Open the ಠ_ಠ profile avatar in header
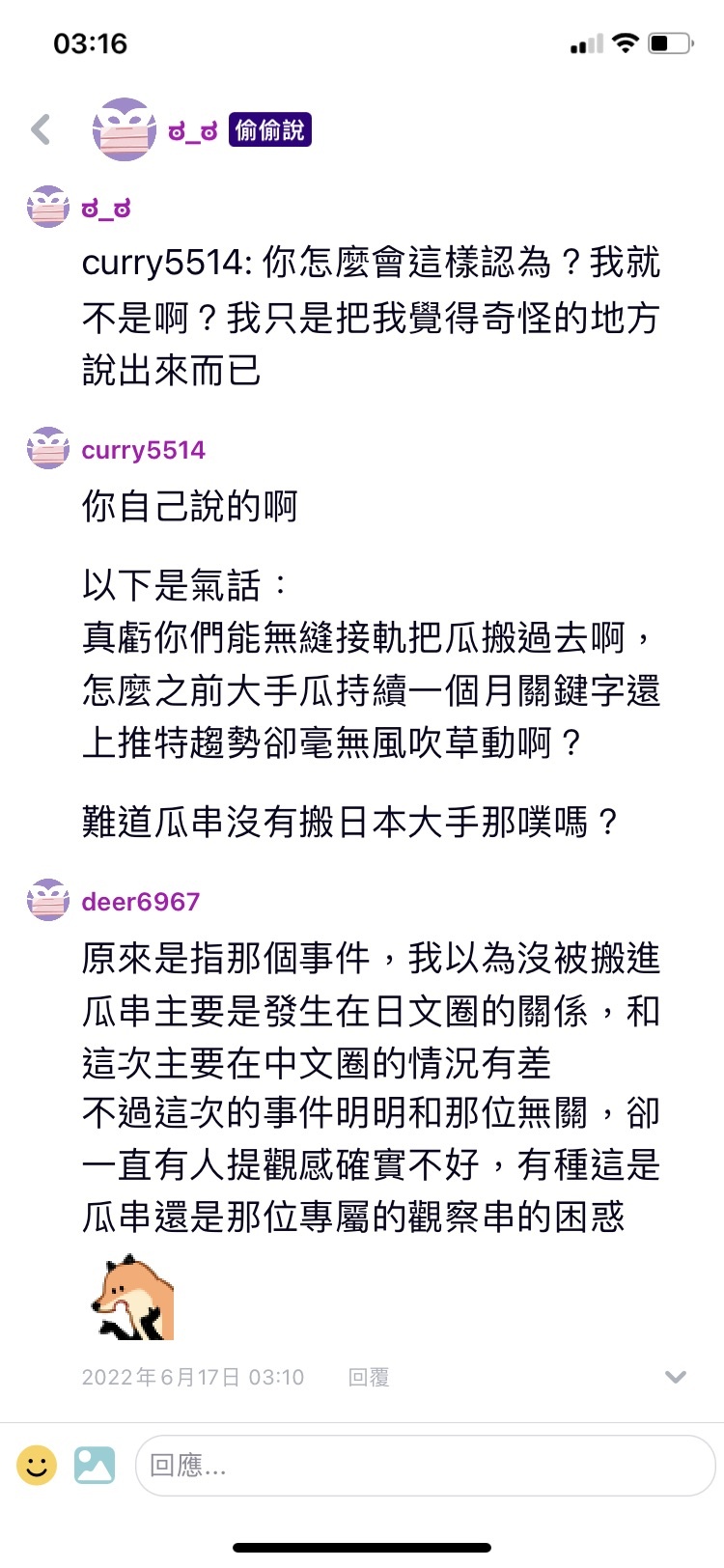This screenshot has width=724, height=1568. pos(125,129)
